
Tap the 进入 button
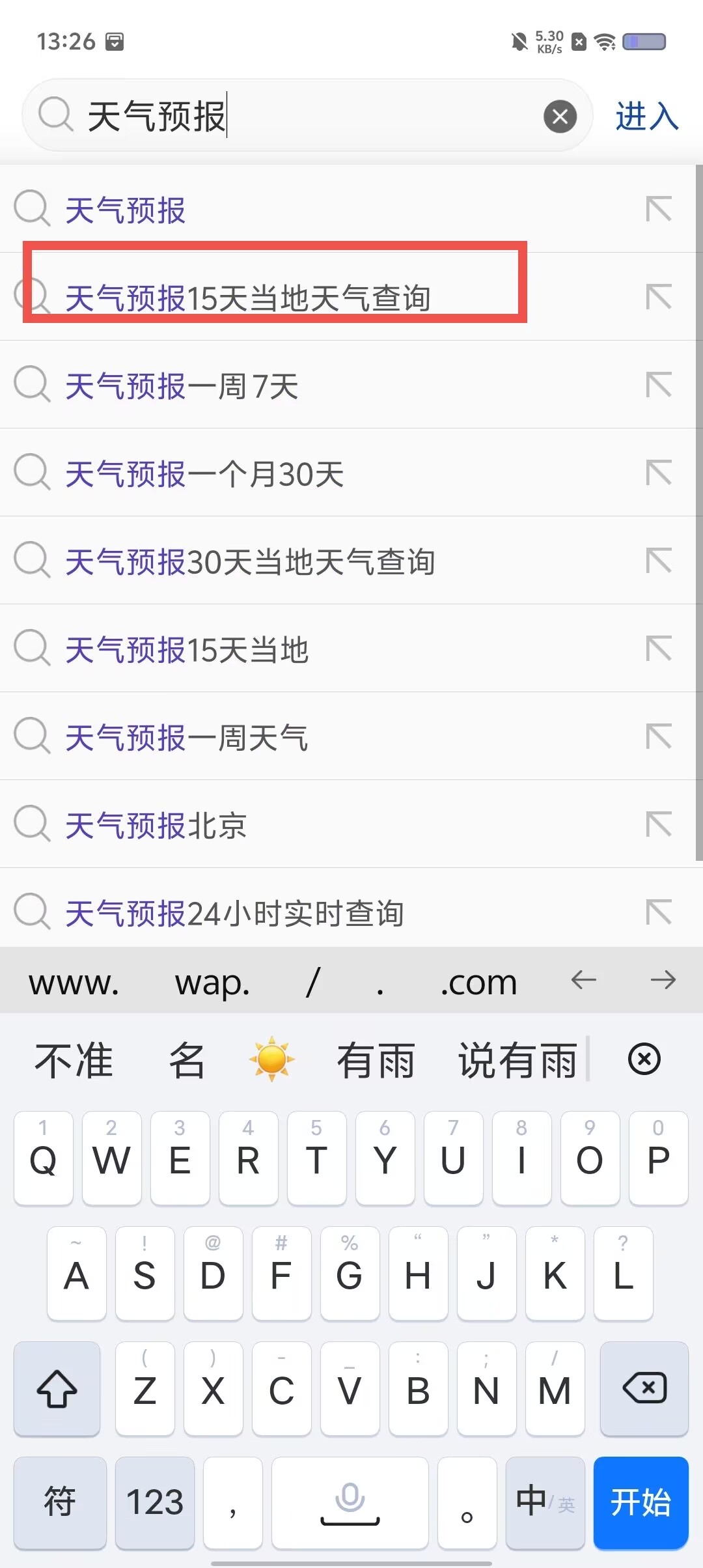point(646,117)
